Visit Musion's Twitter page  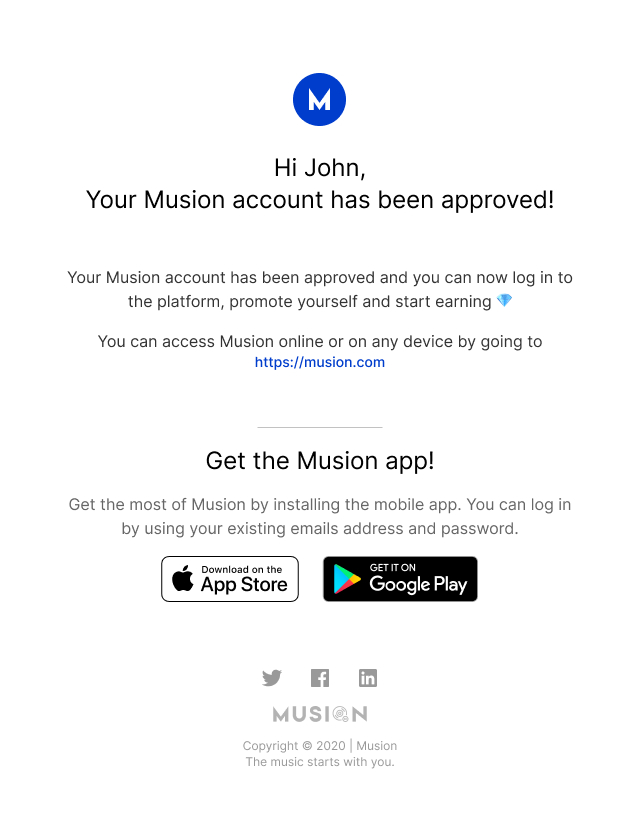tap(272, 678)
